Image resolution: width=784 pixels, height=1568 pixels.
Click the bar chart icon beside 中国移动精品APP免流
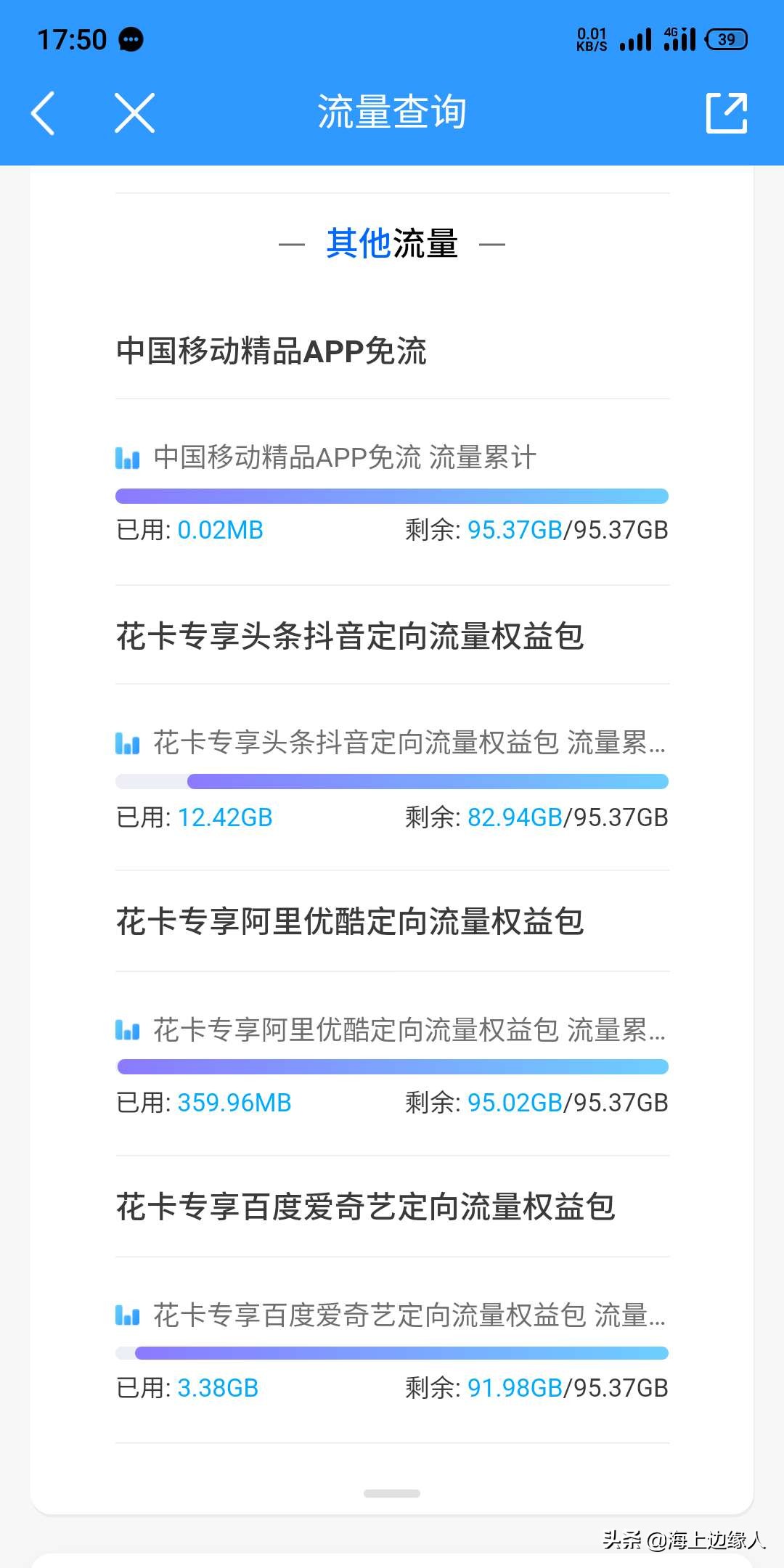tap(128, 459)
